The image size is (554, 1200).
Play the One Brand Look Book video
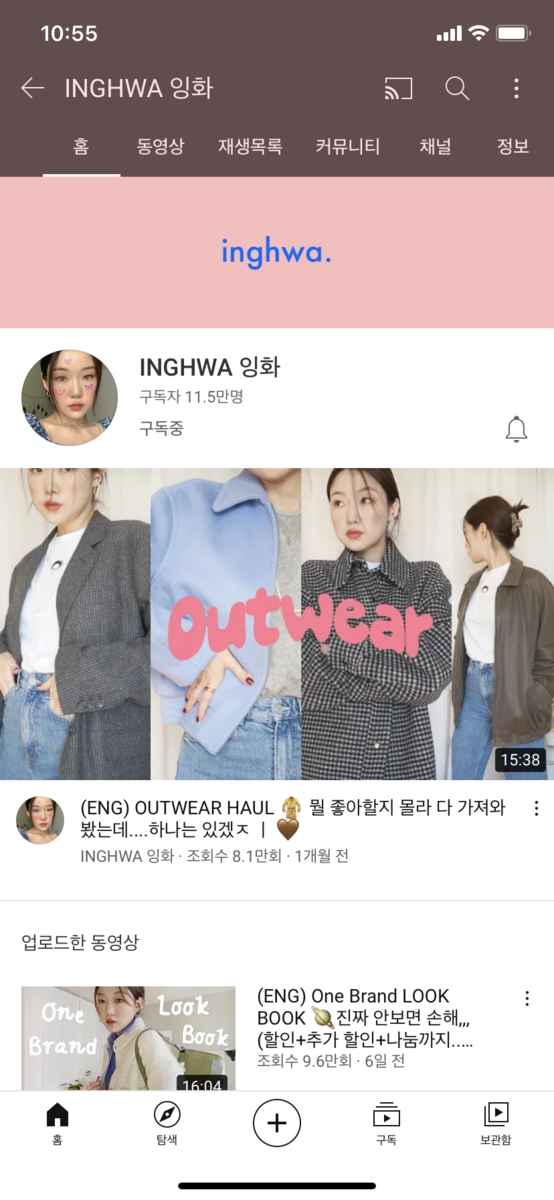(128, 1039)
